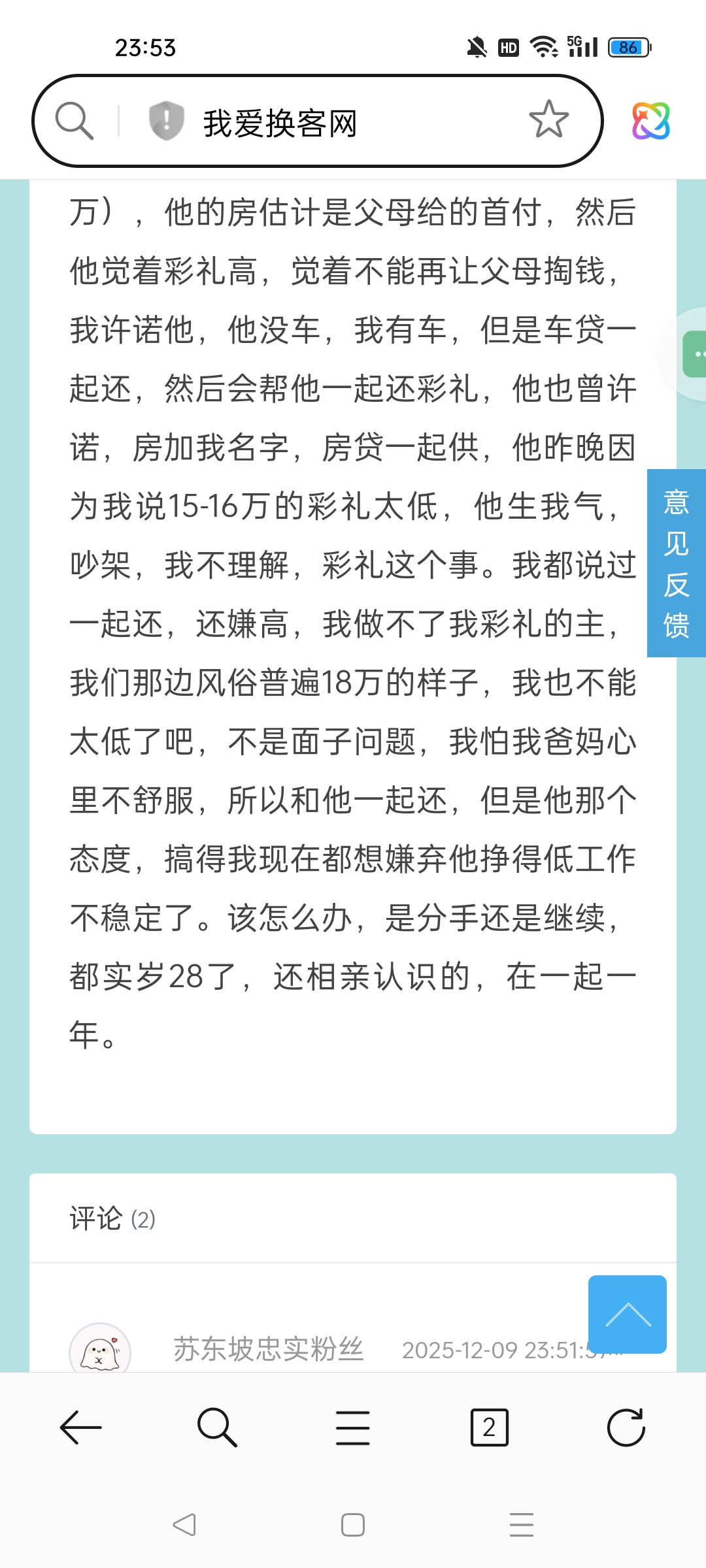Image resolution: width=706 pixels, height=1568 pixels.
Task: Tap the search icon in address bar
Action: tap(75, 121)
